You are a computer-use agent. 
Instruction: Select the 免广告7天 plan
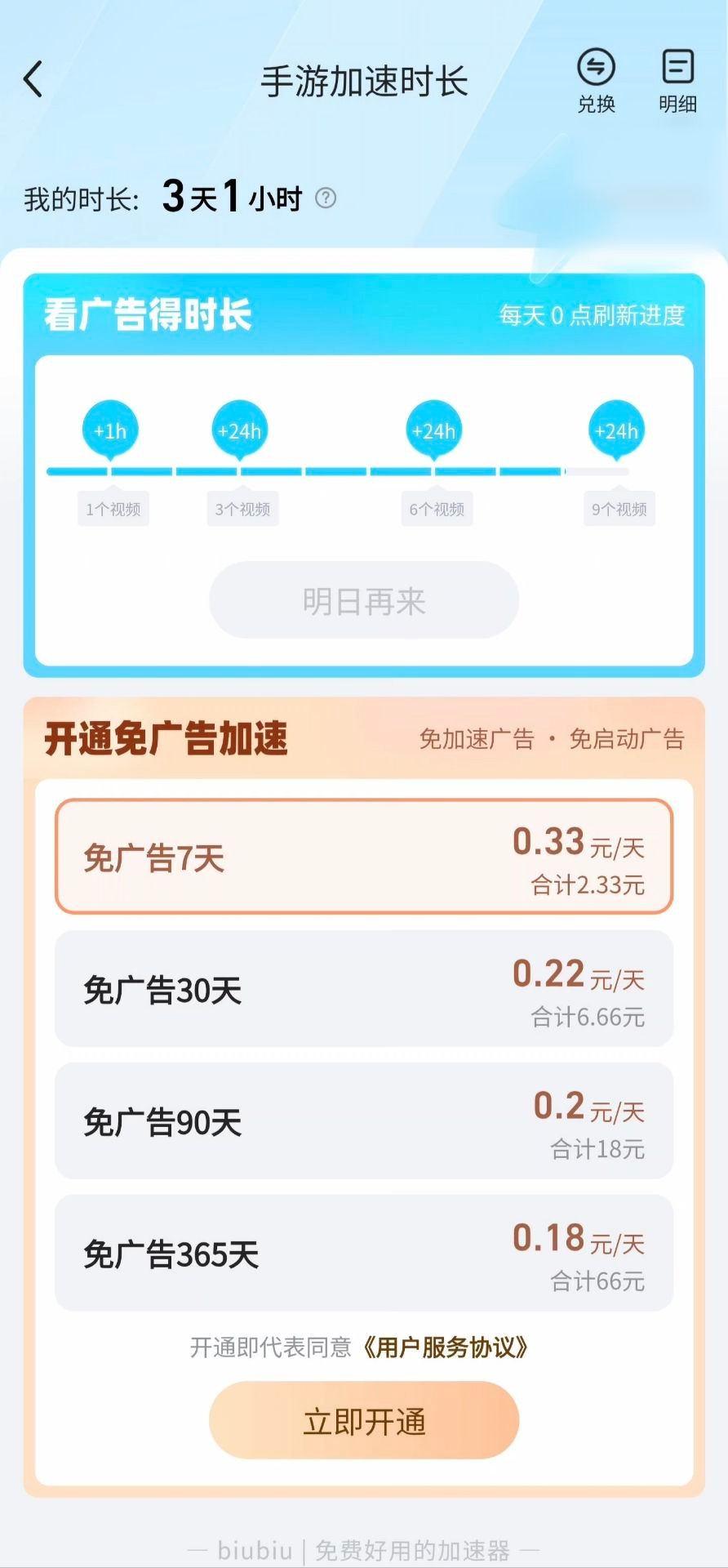364,857
